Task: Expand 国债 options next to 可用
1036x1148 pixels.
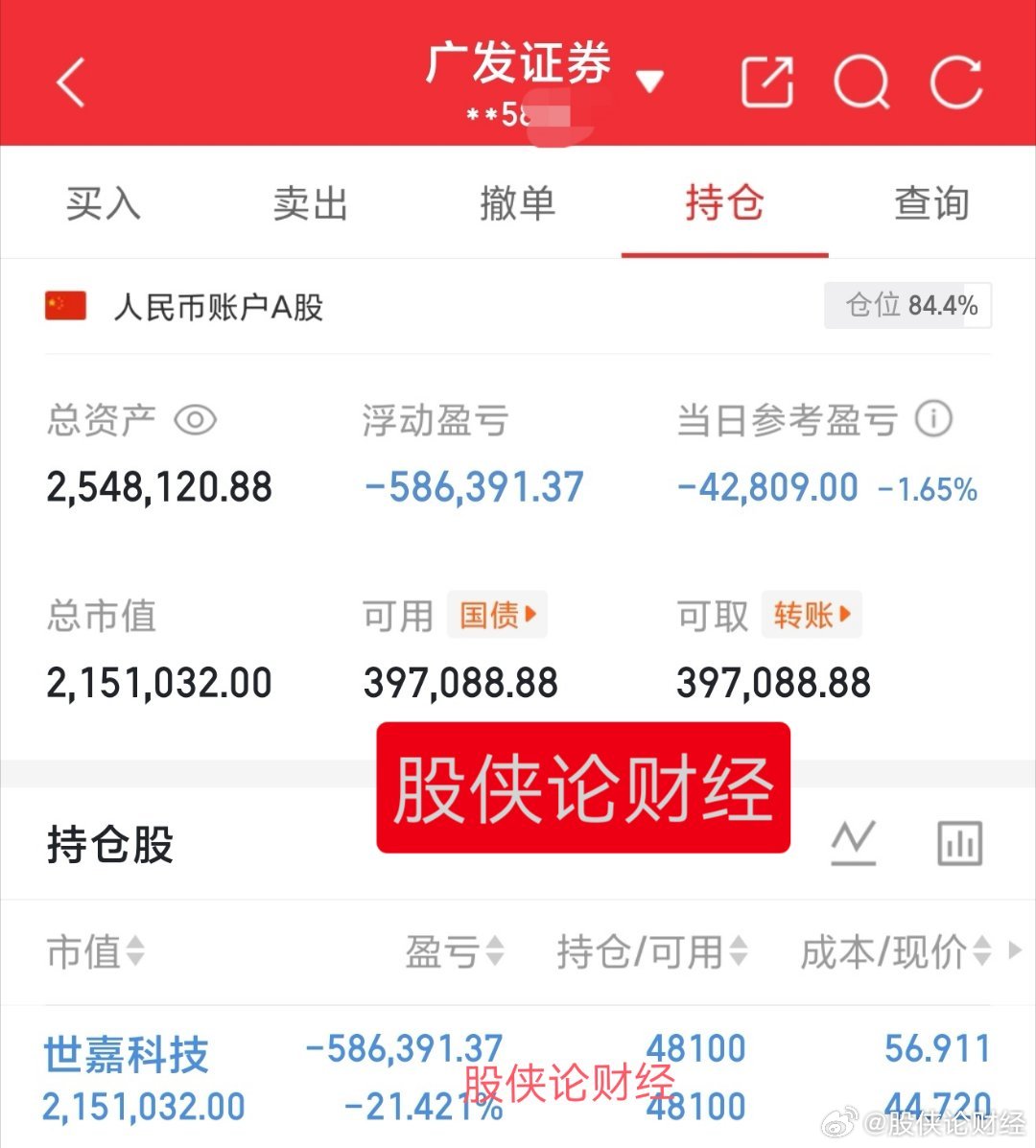Action: (497, 615)
